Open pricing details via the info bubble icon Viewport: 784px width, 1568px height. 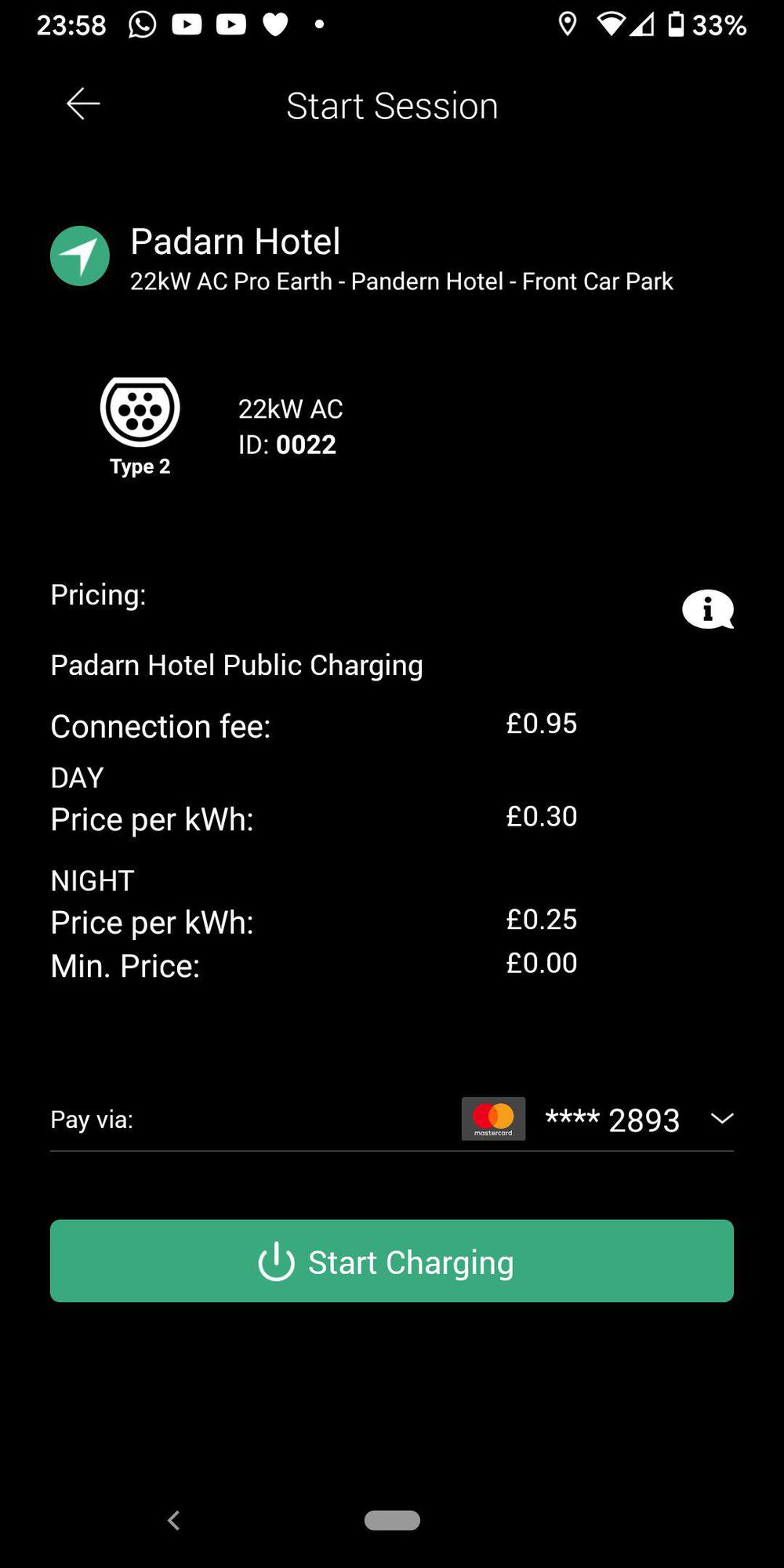coord(706,609)
